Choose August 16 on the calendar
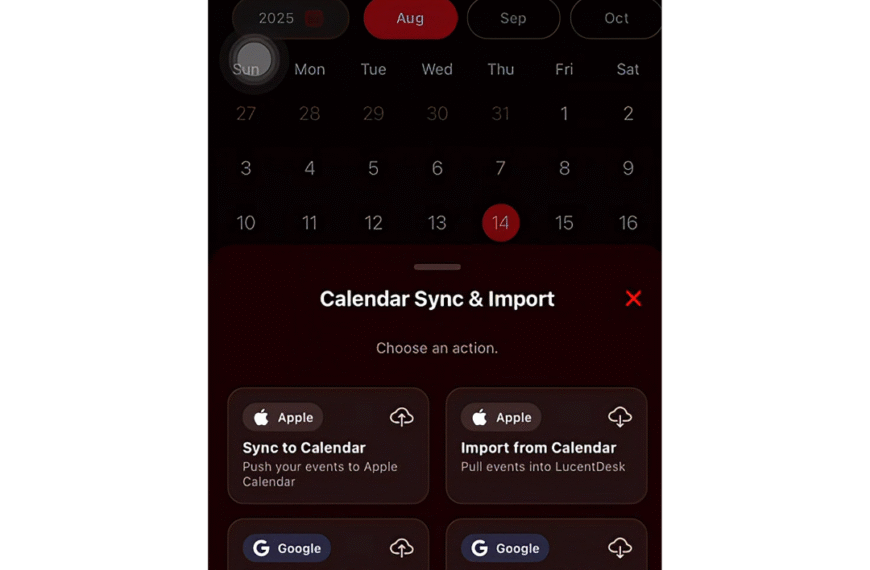Image resolution: width=870 pixels, height=570 pixels. pos(628,223)
